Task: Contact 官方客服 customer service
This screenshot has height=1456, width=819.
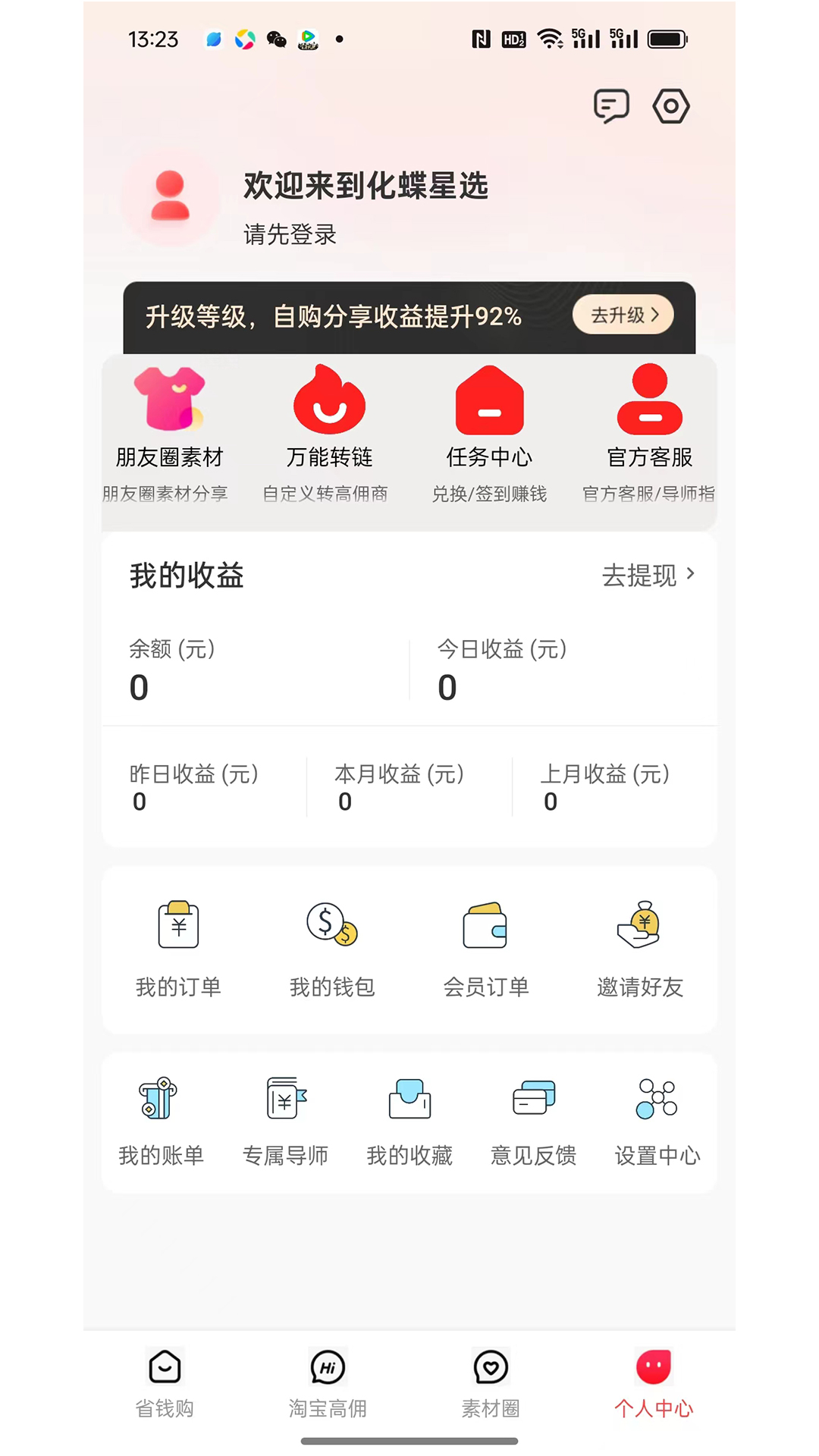Action: point(649,425)
